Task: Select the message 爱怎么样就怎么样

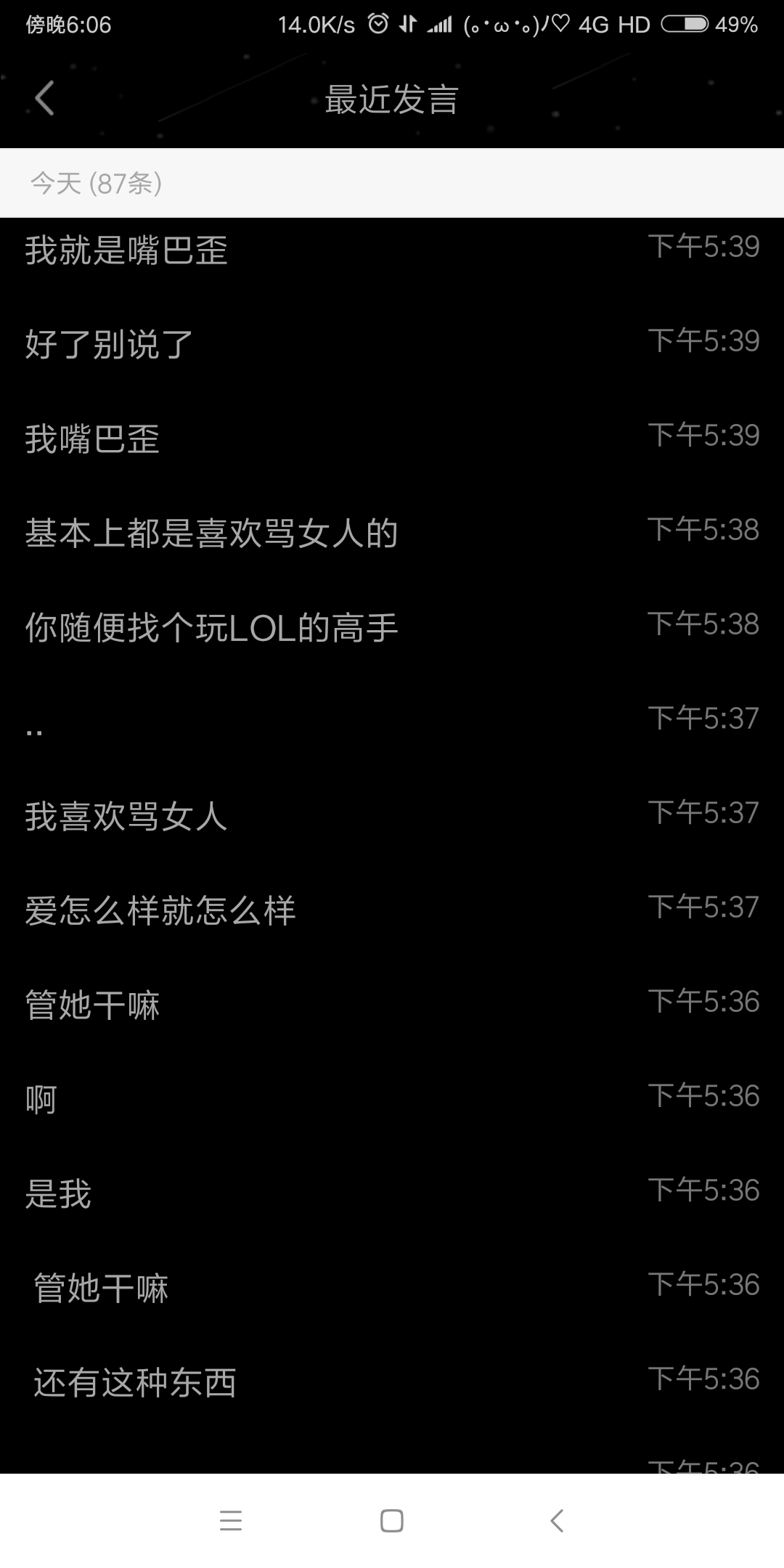Action: point(161,909)
